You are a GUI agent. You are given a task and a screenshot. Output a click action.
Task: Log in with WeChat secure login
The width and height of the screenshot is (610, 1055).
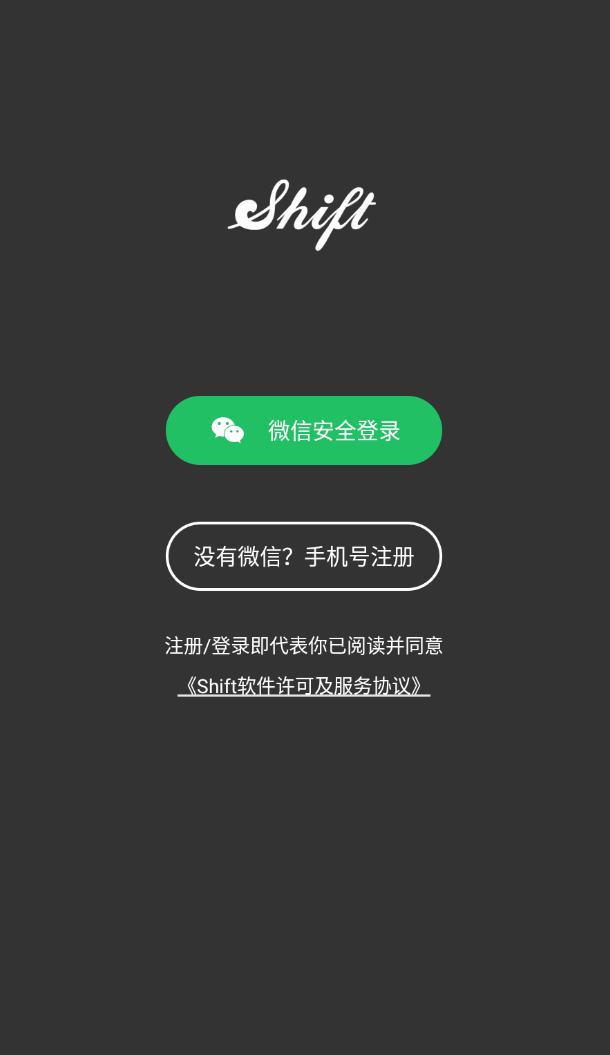coord(304,431)
